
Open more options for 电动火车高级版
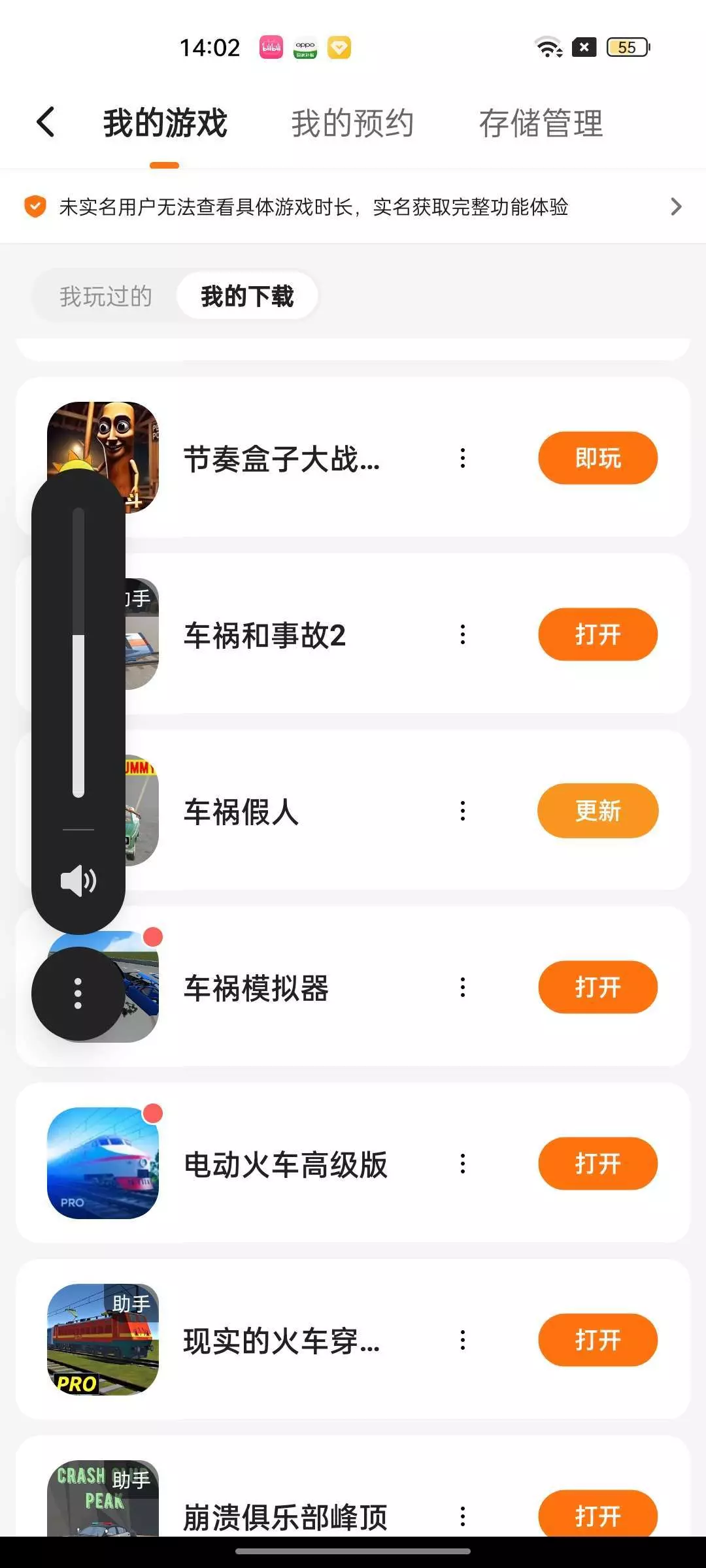463,1164
